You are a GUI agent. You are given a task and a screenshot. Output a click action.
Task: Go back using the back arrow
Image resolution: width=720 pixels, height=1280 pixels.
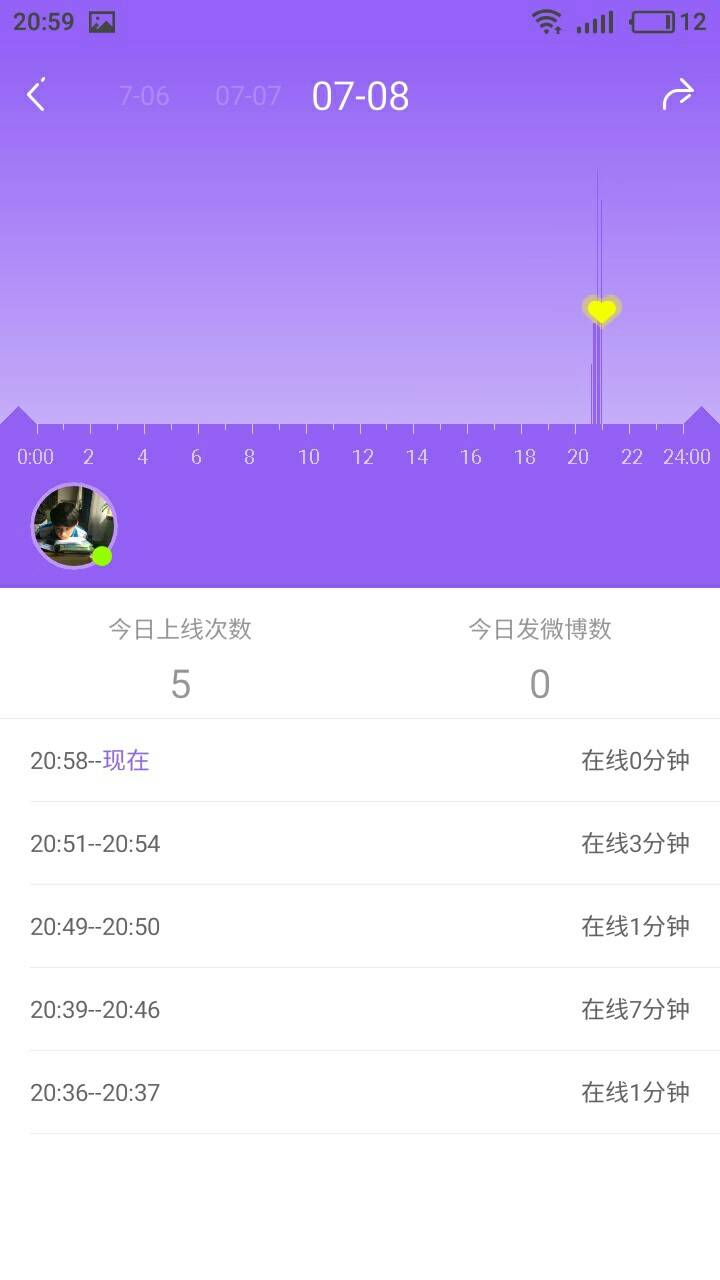(36, 95)
